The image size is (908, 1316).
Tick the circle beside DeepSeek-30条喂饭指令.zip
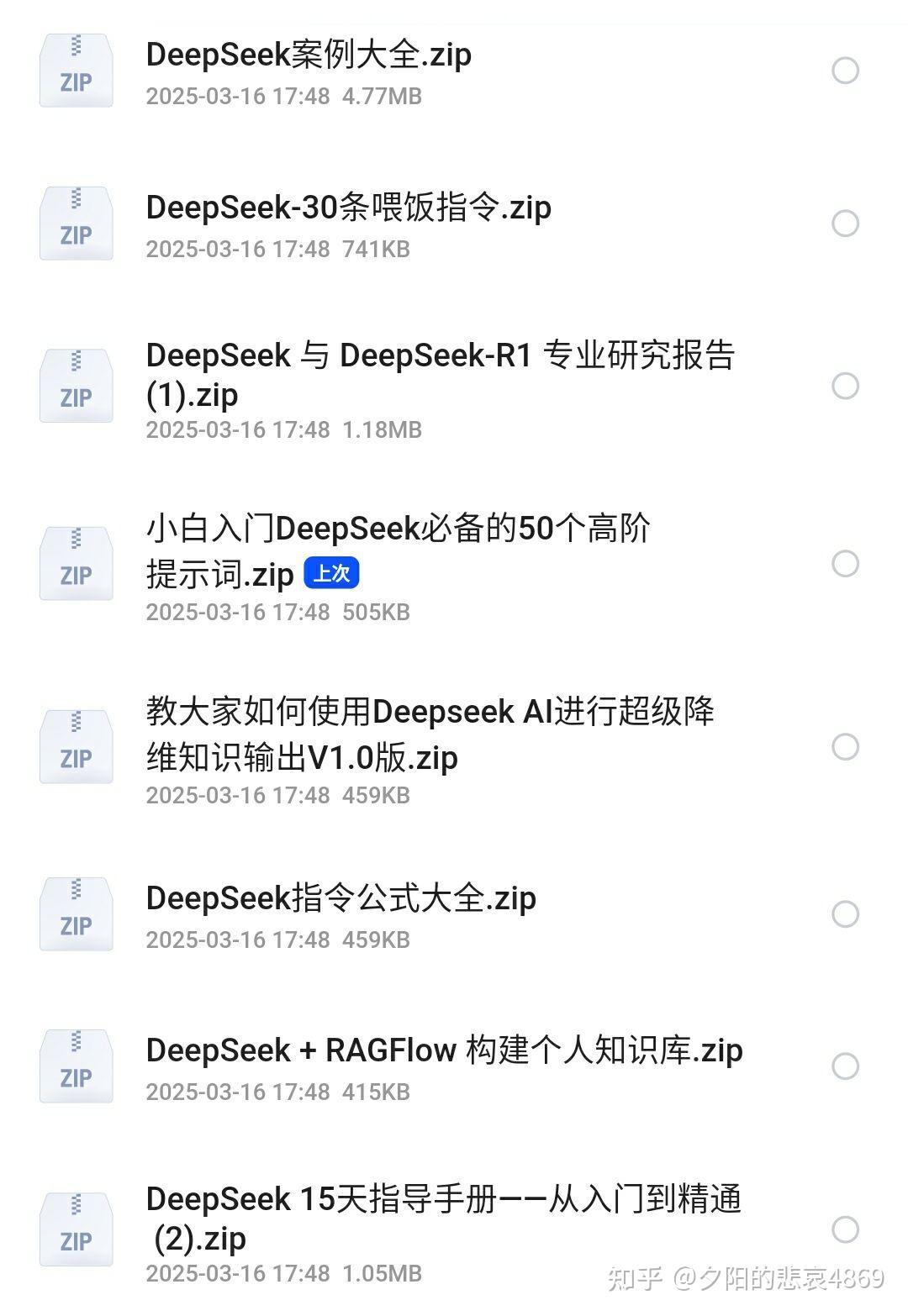pos(845,224)
